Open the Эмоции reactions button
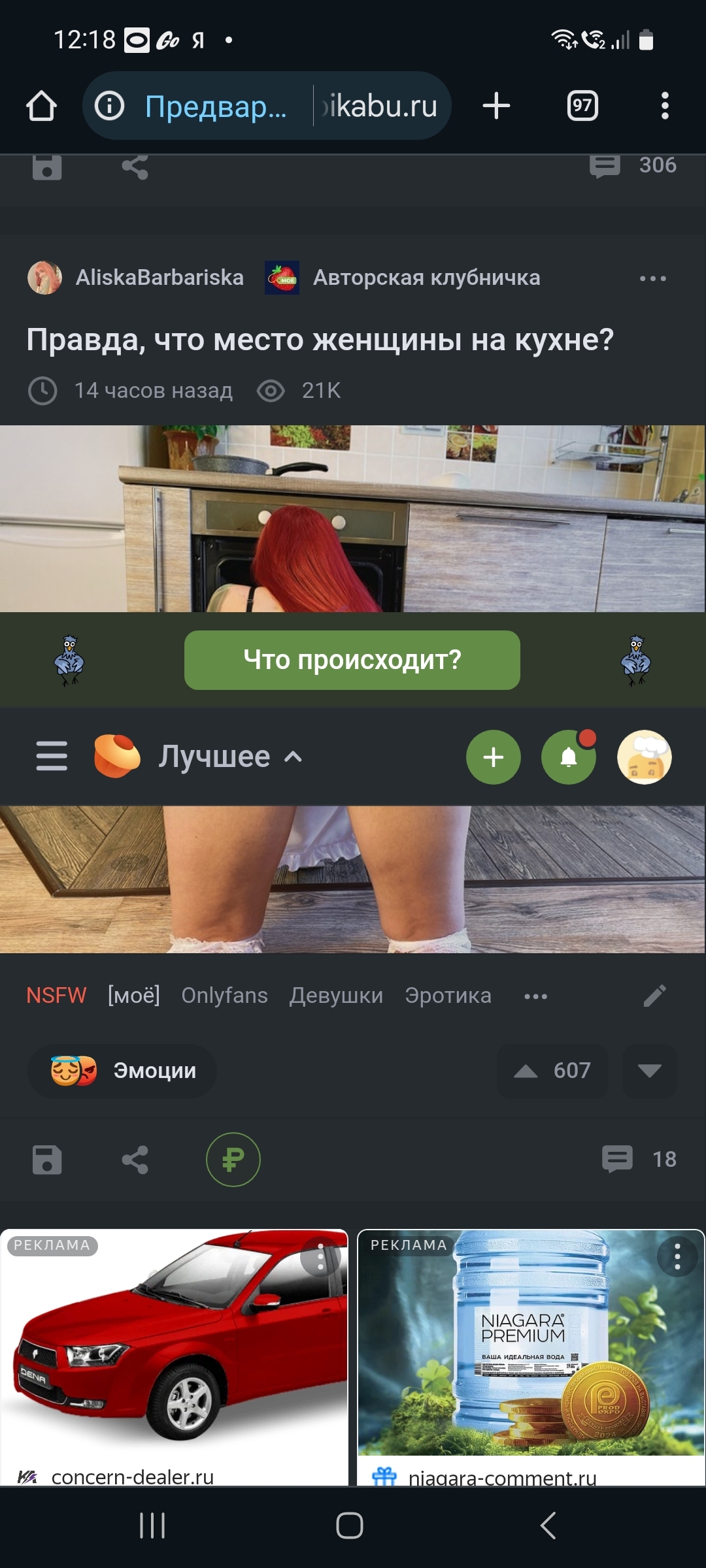The image size is (706, 1568). 123,1071
